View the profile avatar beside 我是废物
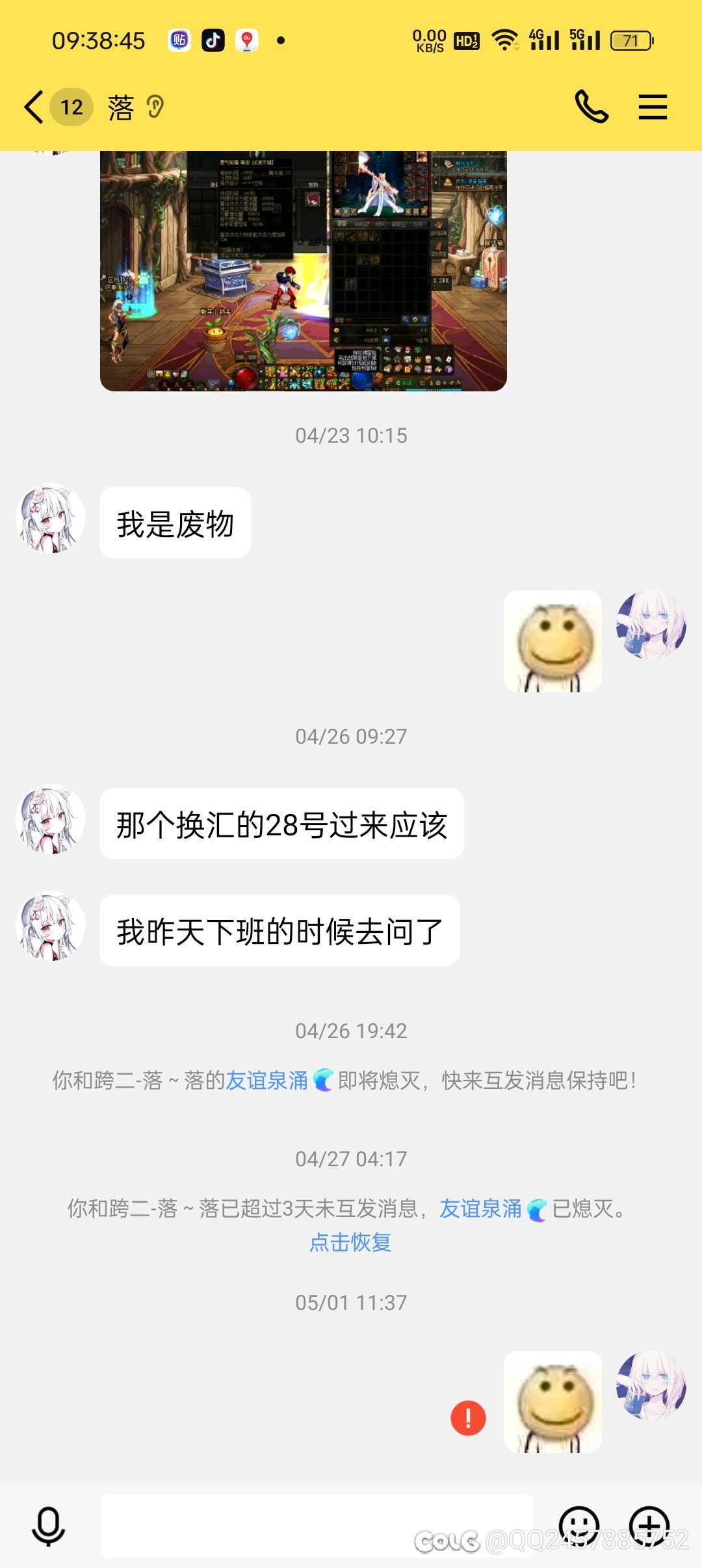The height and width of the screenshot is (1568, 702). pos(51,519)
